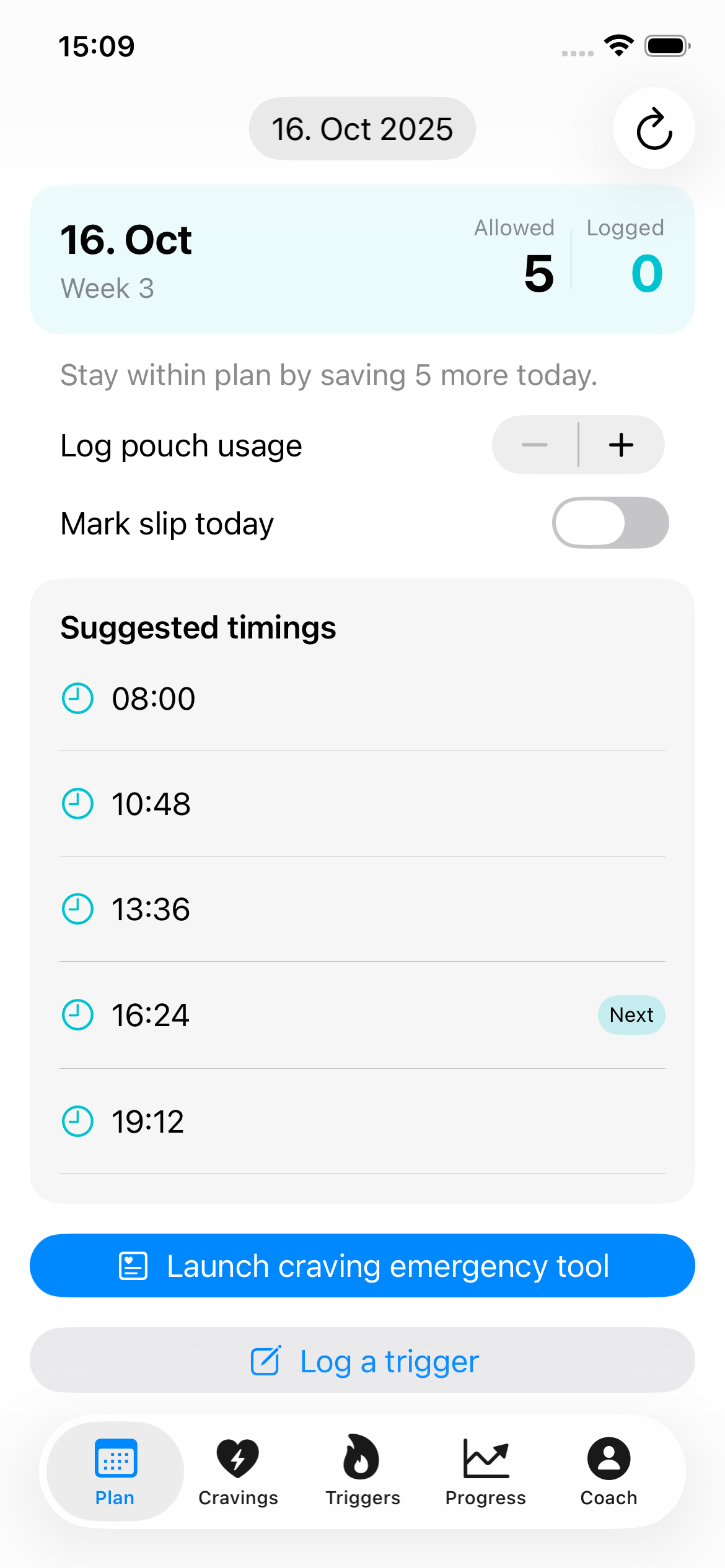Increment pouch usage with the plus button
This screenshot has height=1568, width=725.
pos(621,444)
